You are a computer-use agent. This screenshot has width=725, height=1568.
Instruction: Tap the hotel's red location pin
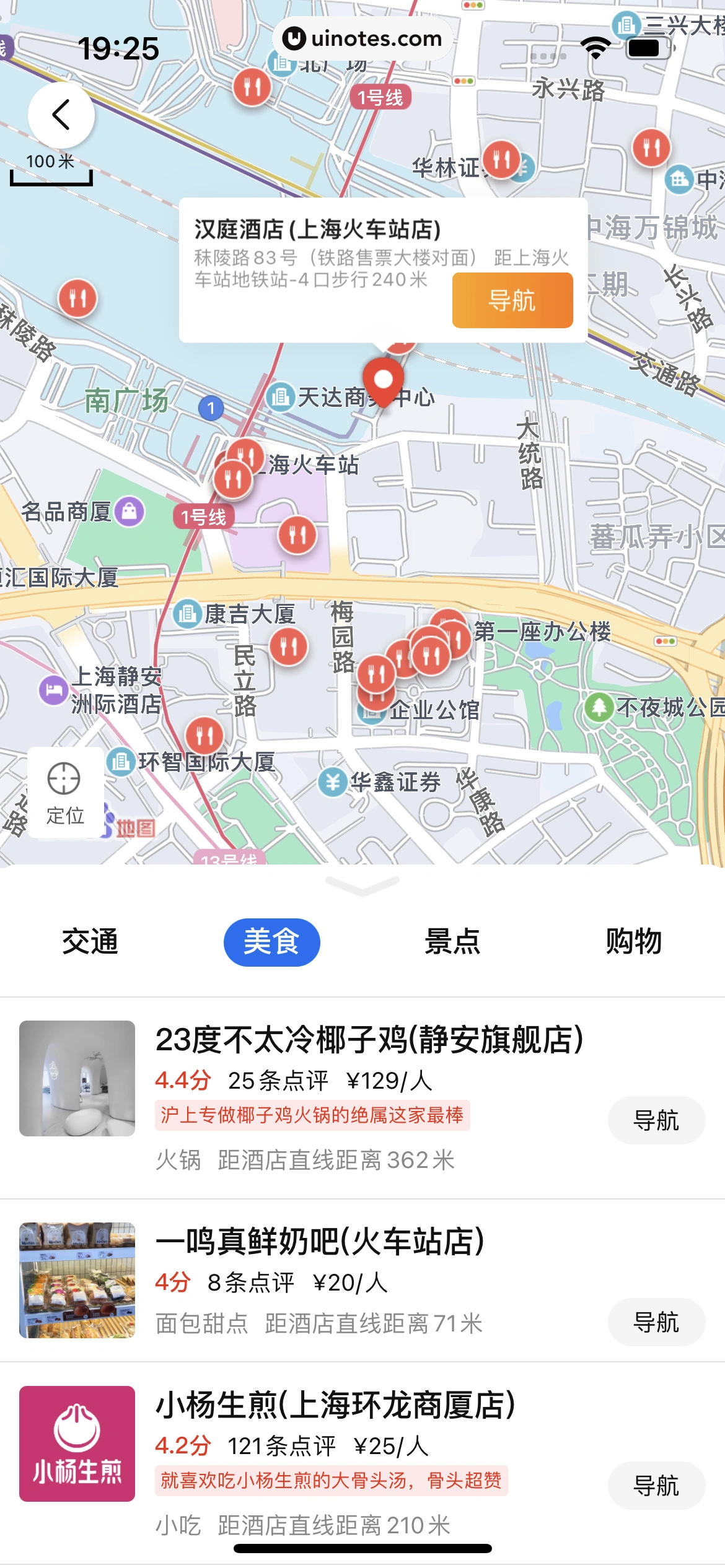pyautogui.click(x=383, y=379)
